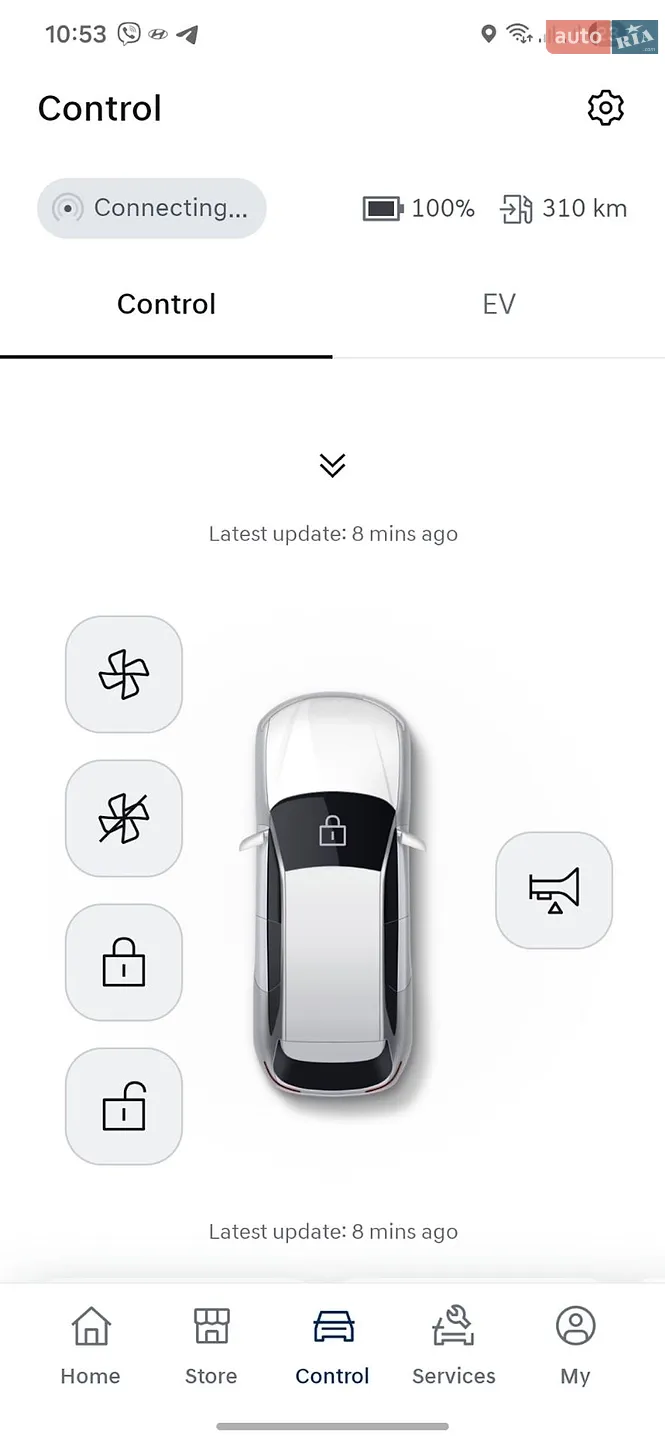The height and width of the screenshot is (1440, 665).
Task: Tap the Connecting status chip
Action: point(152,208)
